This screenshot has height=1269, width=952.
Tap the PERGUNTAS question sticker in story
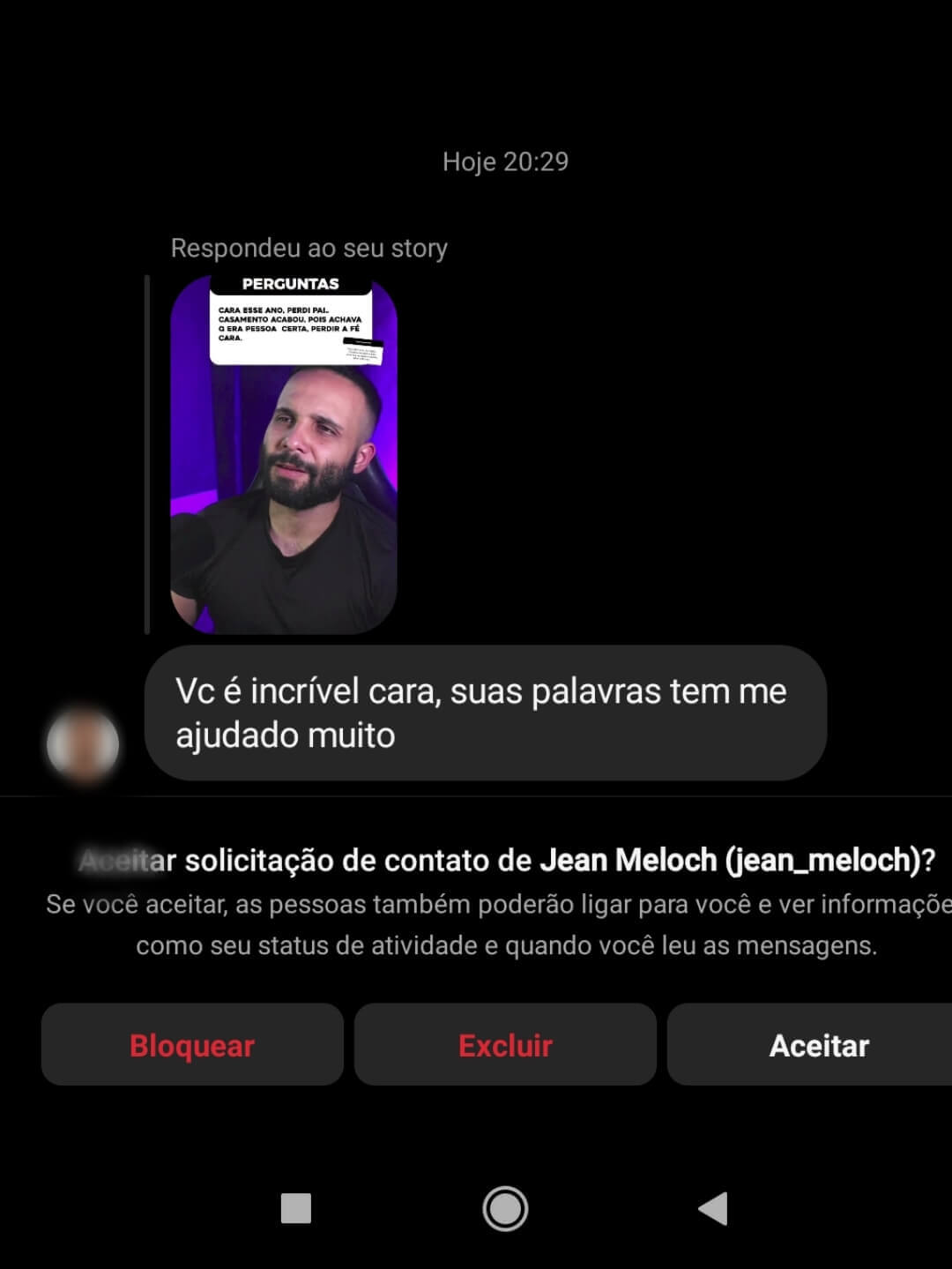pyautogui.click(x=291, y=284)
